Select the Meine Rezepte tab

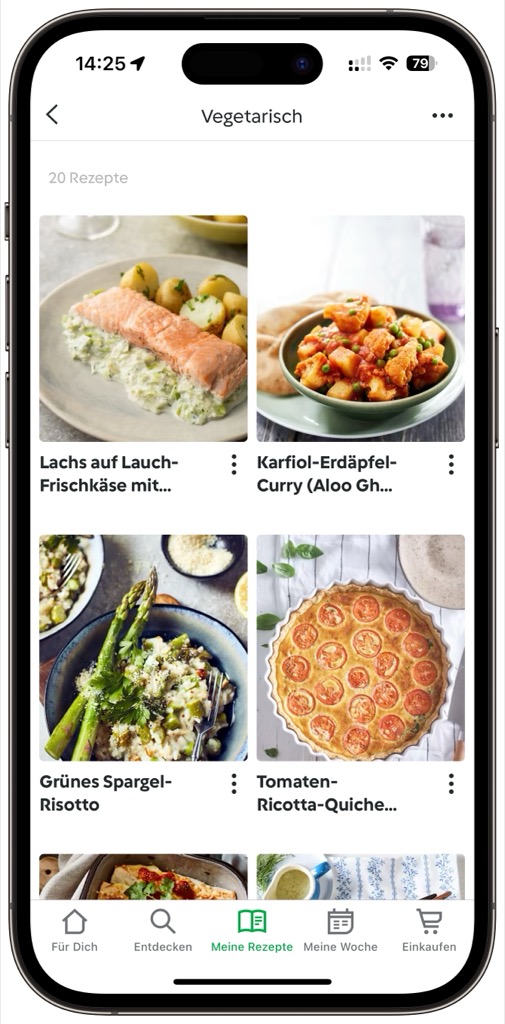pos(252,930)
